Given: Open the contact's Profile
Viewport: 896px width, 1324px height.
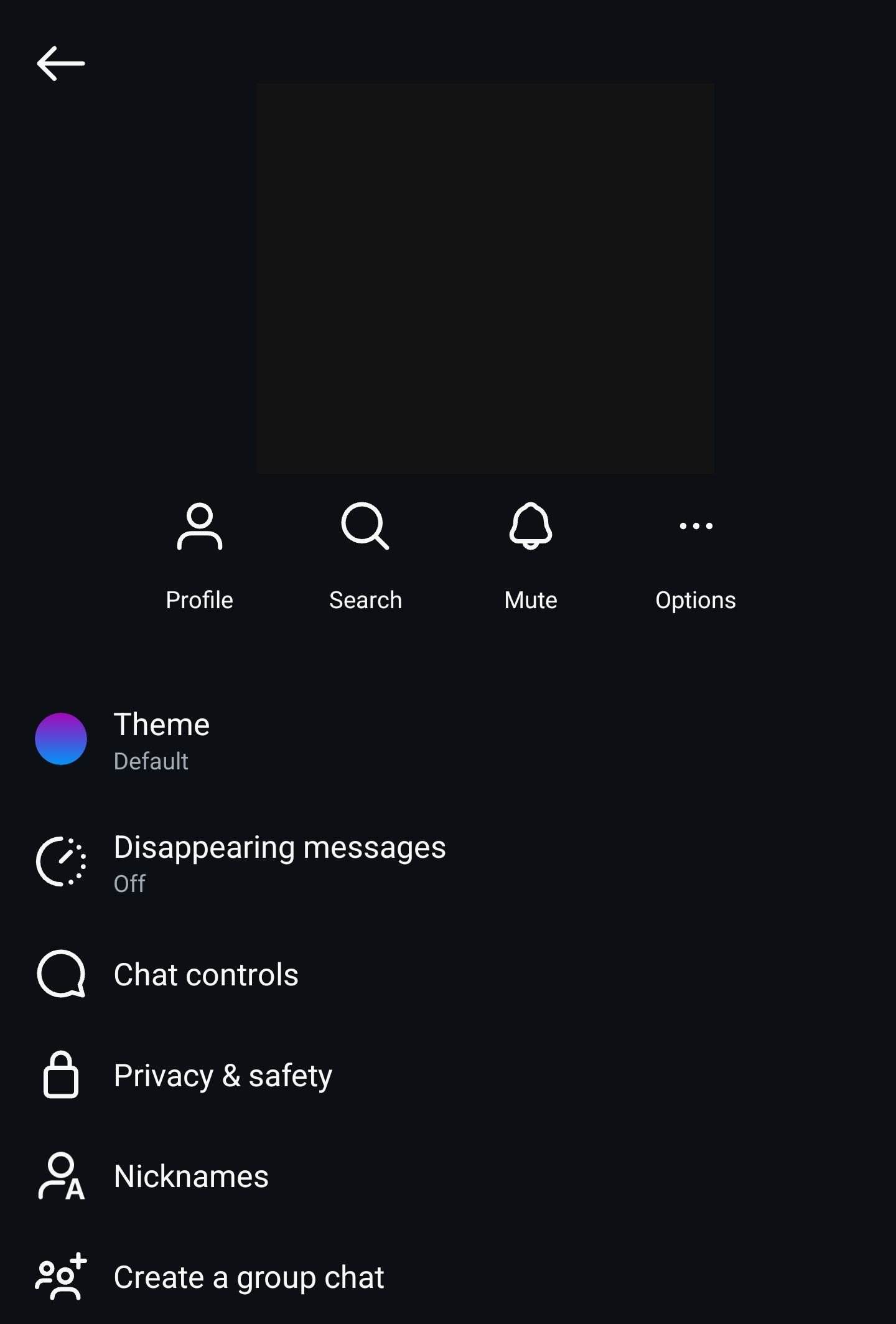Looking at the screenshot, I should click(199, 554).
